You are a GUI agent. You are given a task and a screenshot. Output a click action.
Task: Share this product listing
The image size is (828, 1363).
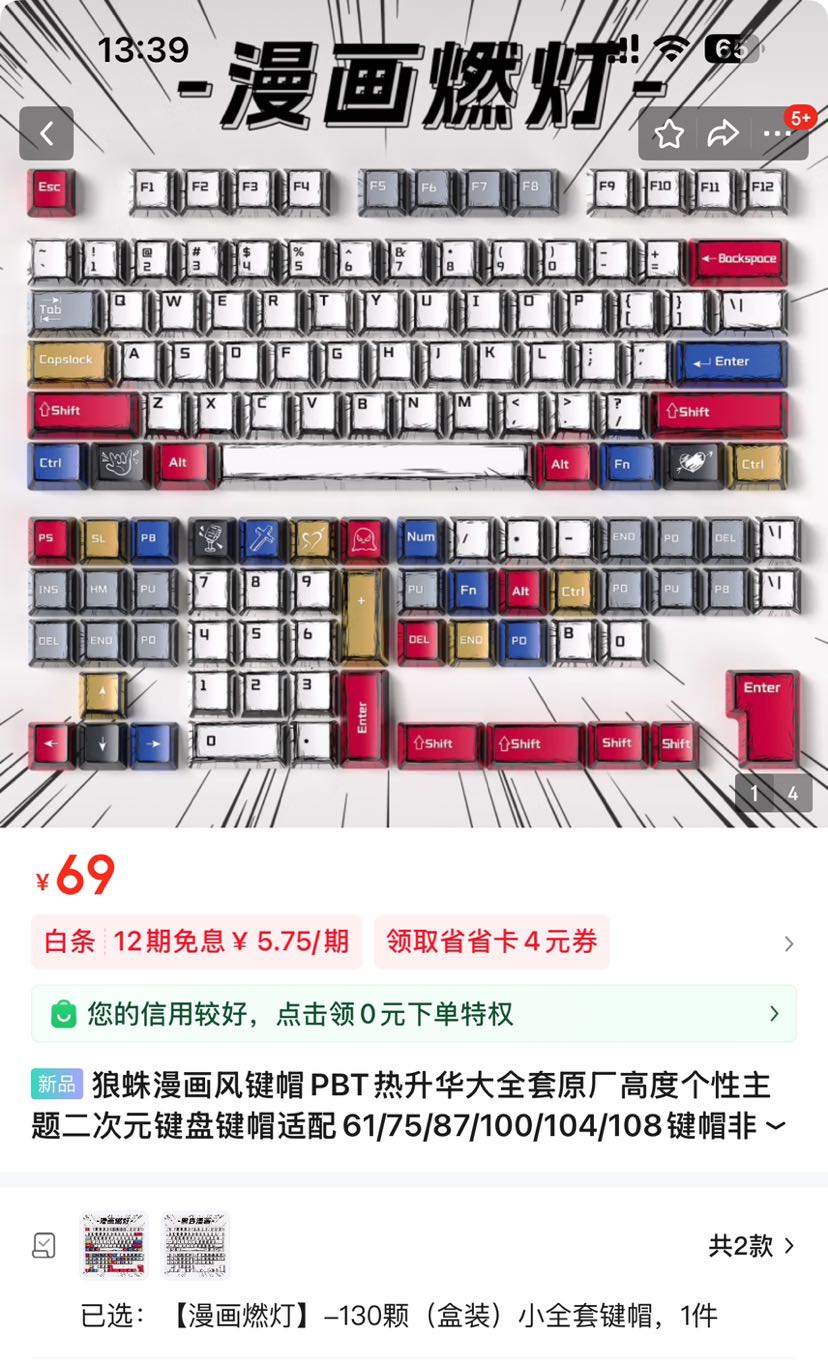723,134
